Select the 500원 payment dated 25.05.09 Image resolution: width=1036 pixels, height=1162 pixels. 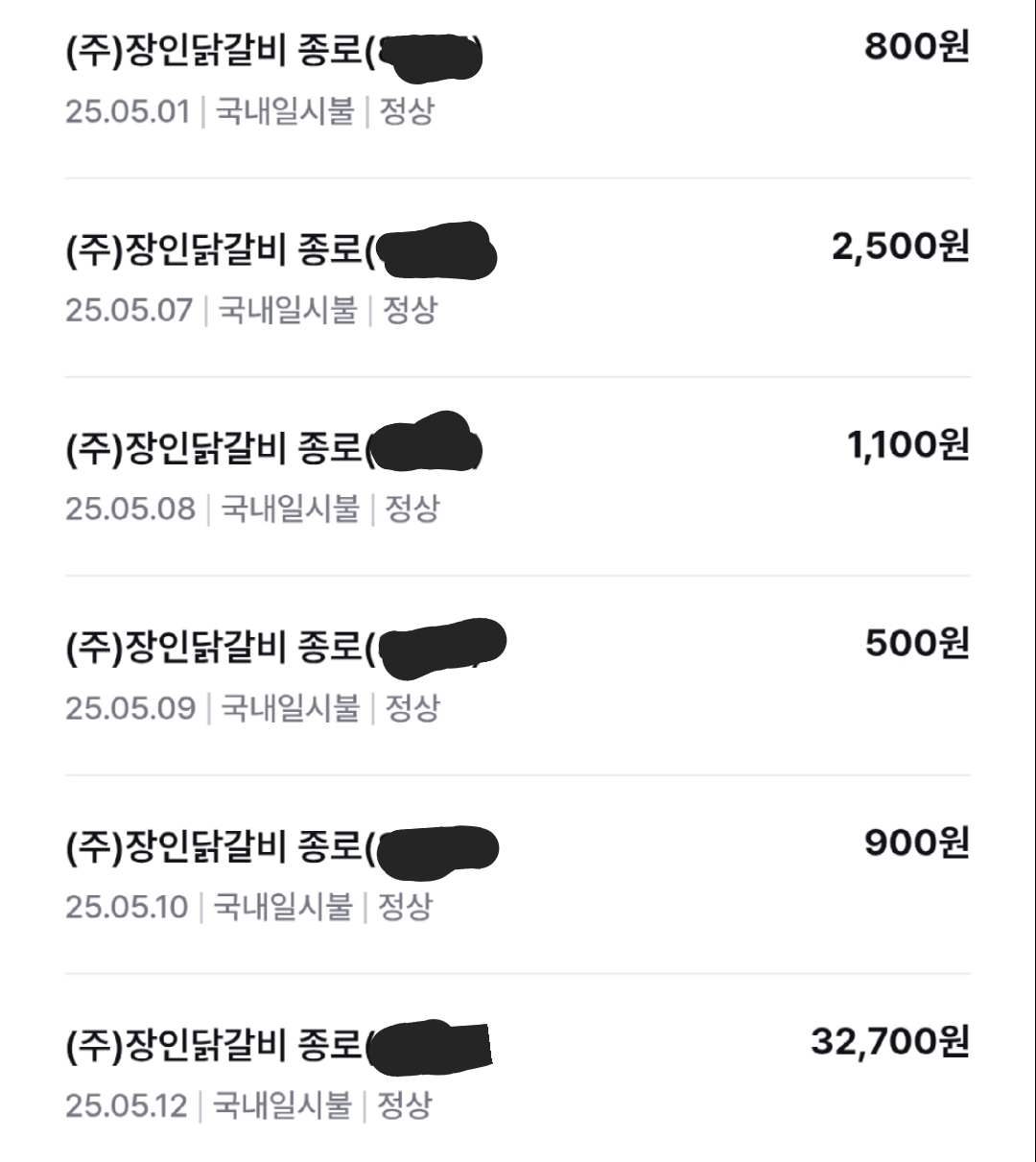point(518,676)
